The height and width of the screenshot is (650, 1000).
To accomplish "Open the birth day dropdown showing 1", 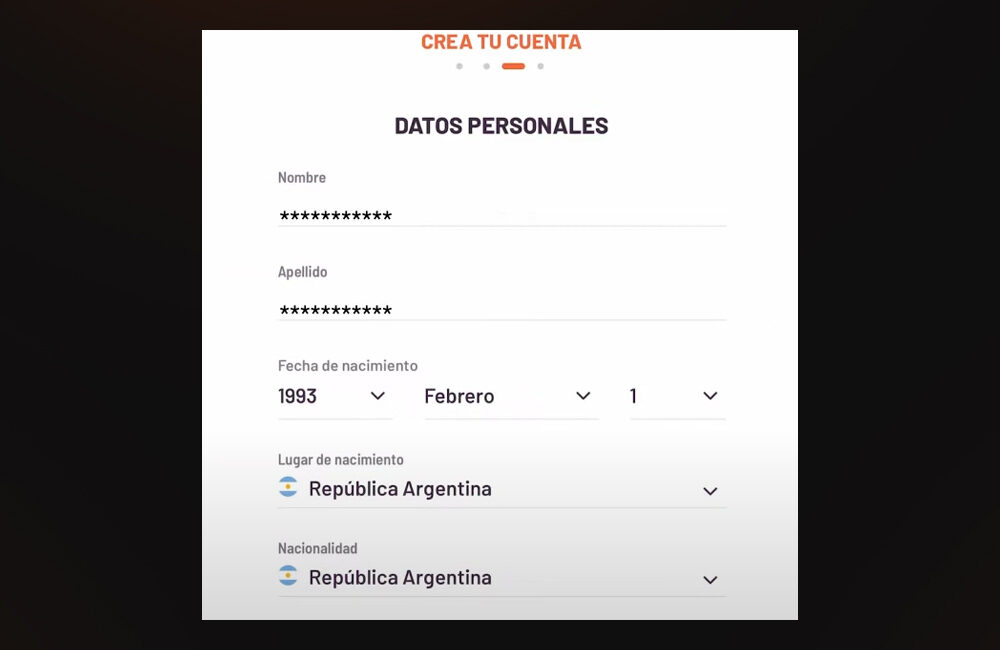I will (x=675, y=396).
